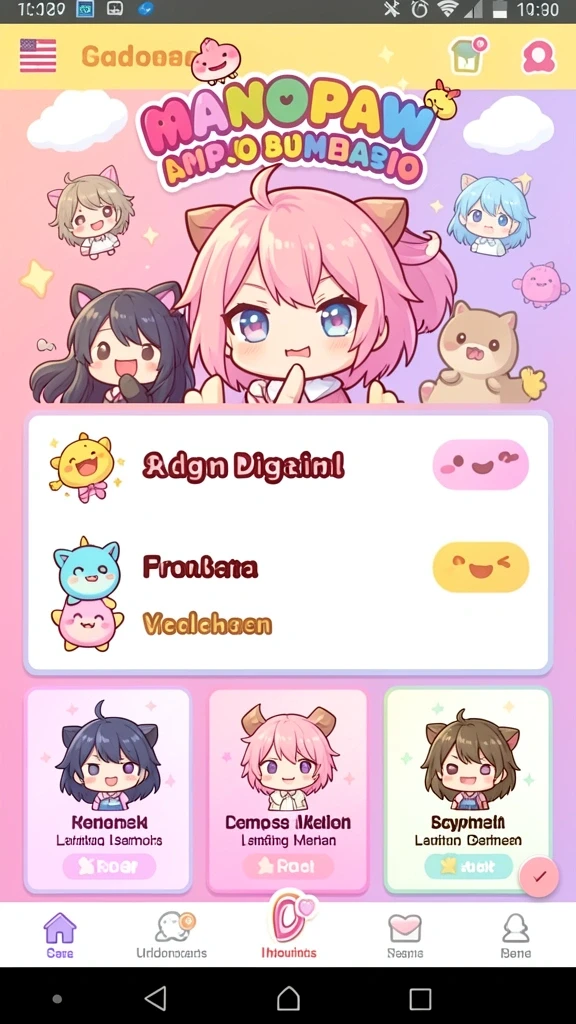Image resolution: width=576 pixels, height=1024 pixels.
Task: Open the Fronbana row
Action: [x=289, y=567]
